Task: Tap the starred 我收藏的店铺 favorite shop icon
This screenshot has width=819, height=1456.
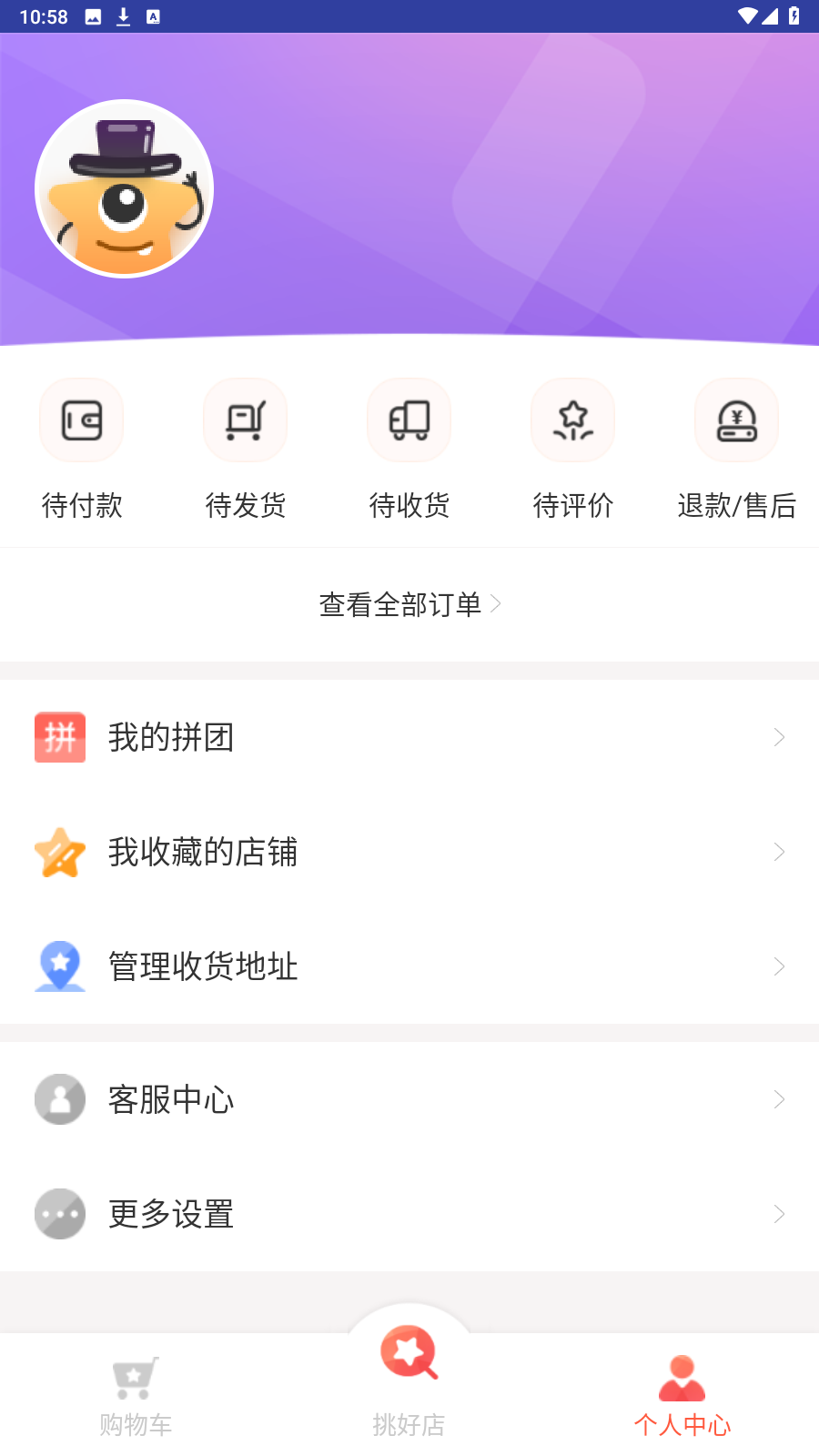Action: click(x=59, y=852)
